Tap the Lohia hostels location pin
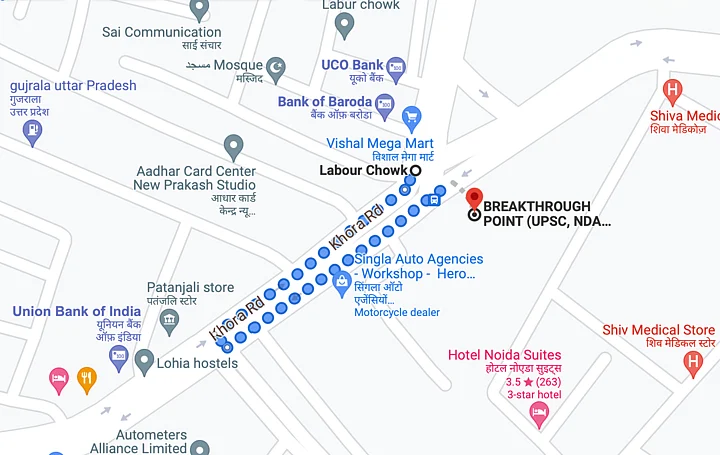The image size is (720, 455). (x=144, y=361)
